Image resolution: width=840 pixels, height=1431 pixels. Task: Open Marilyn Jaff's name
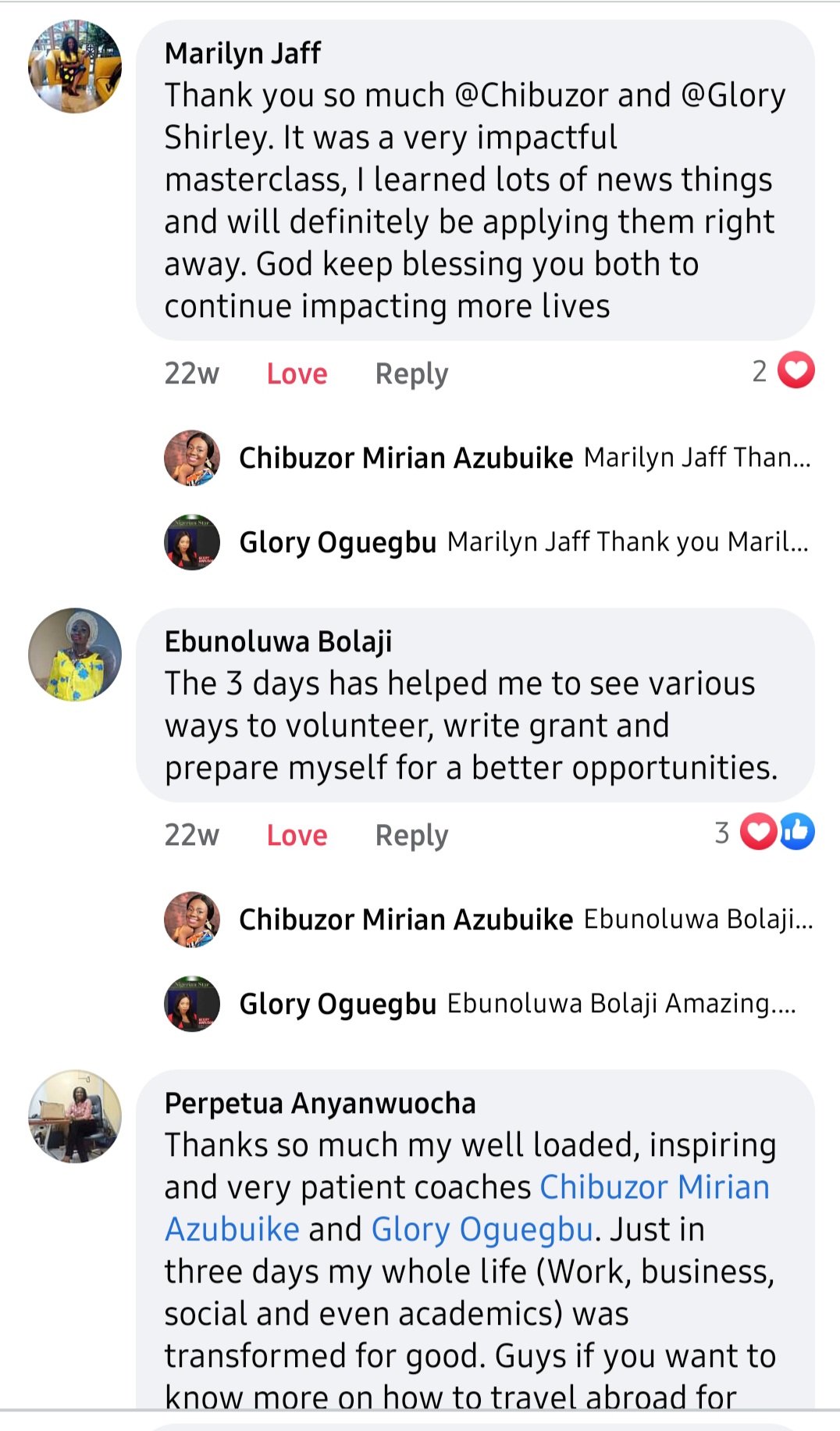click(x=243, y=53)
